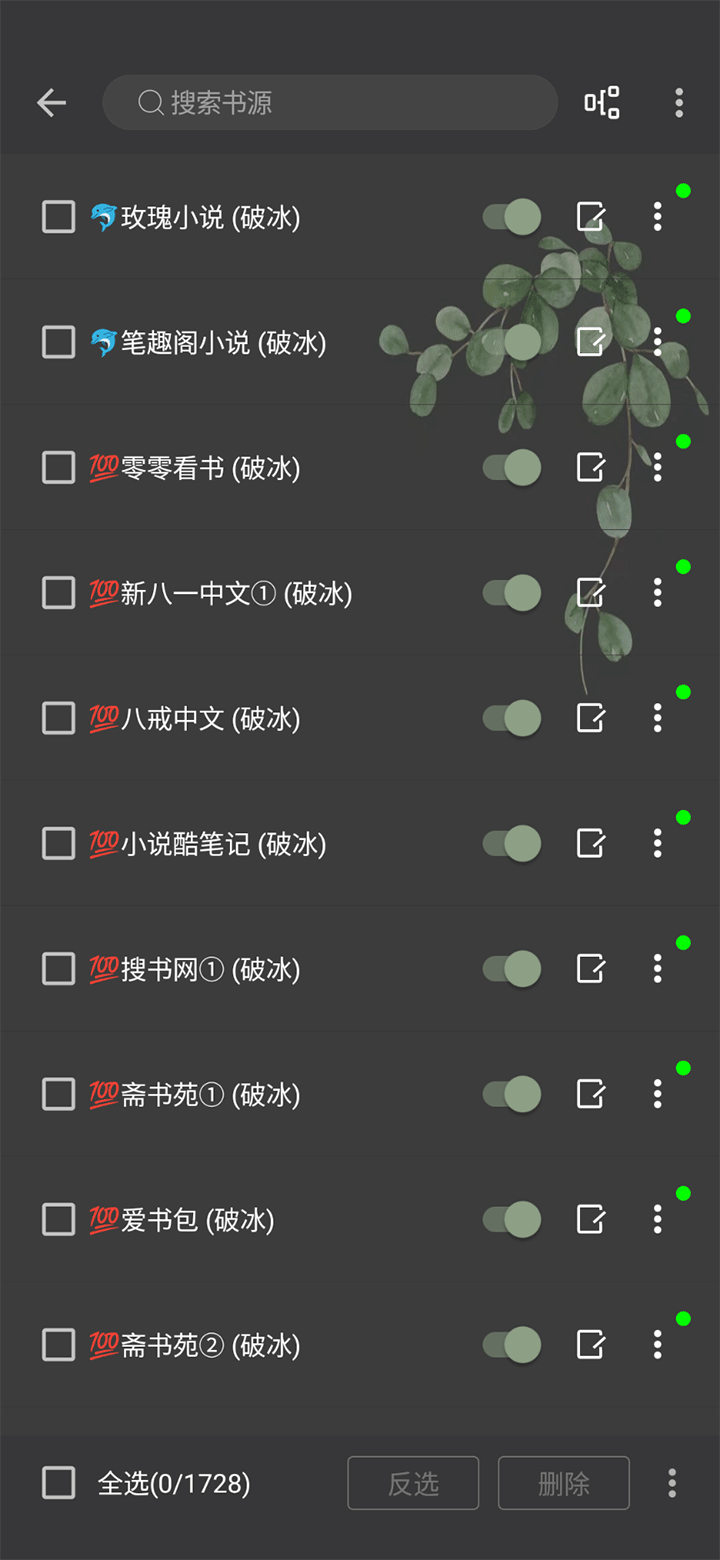Viewport: 720px width, 1560px height.
Task: Open the edit icon for 斋书苑② source
Action: pyautogui.click(x=591, y=1345)
